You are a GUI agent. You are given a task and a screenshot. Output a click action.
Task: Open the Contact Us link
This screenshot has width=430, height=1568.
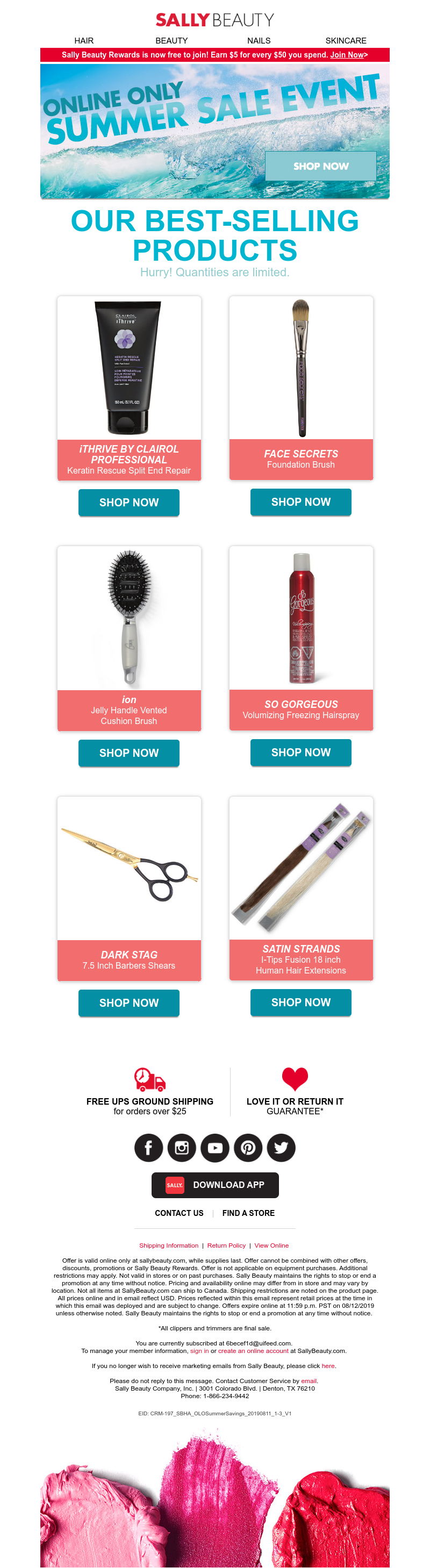(179, 1213)
